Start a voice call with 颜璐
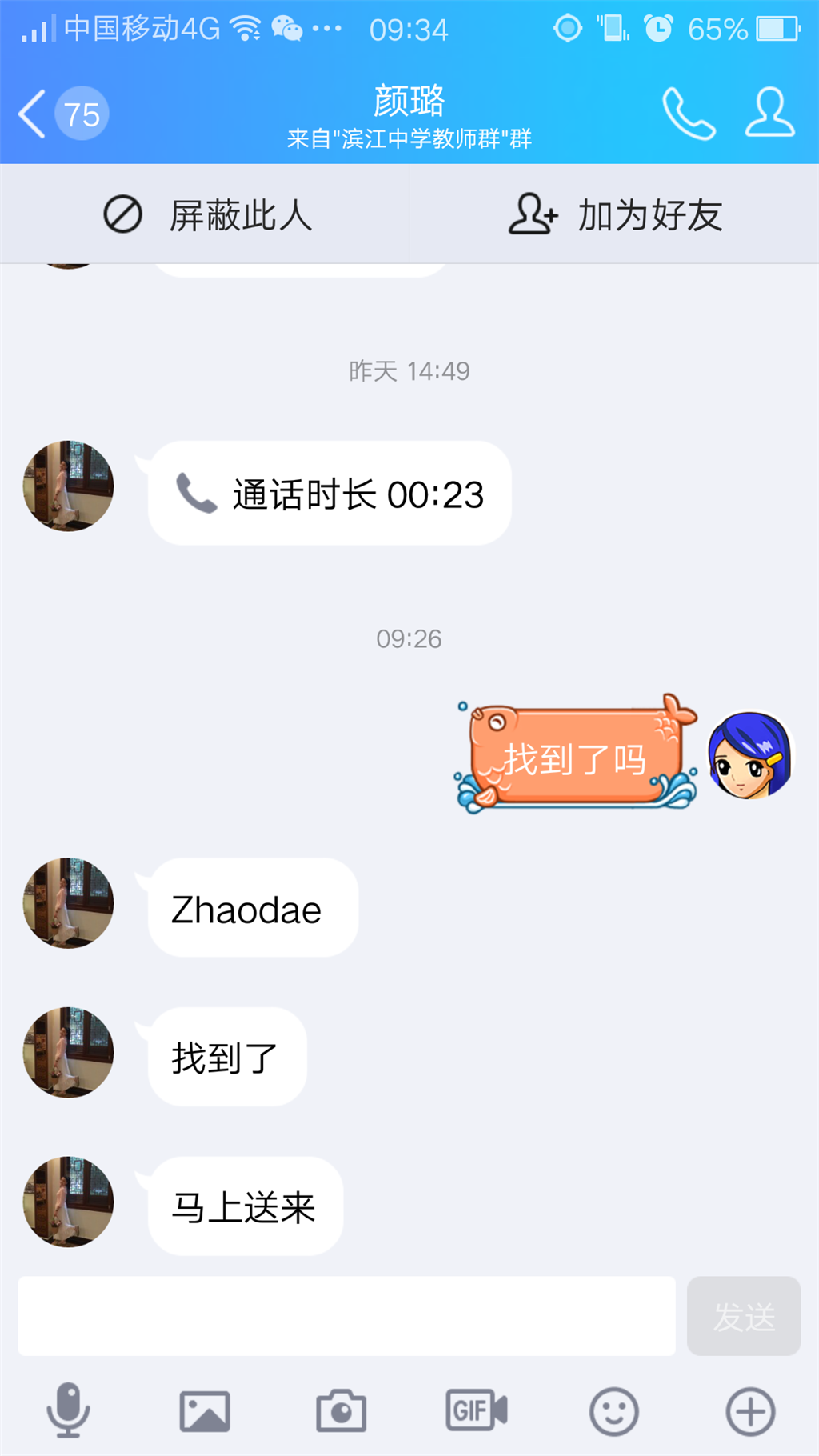The image size is (819, 1456). [688, 114]
